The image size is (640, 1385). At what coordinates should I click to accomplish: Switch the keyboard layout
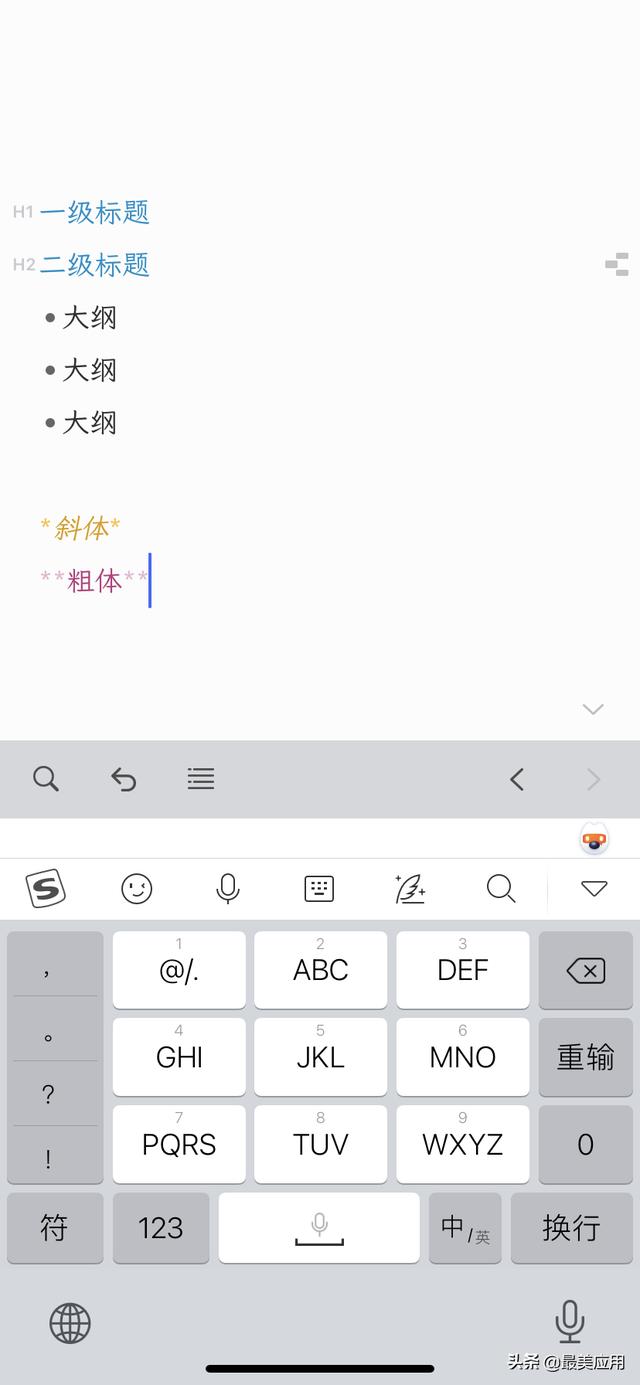click(319, 888)
